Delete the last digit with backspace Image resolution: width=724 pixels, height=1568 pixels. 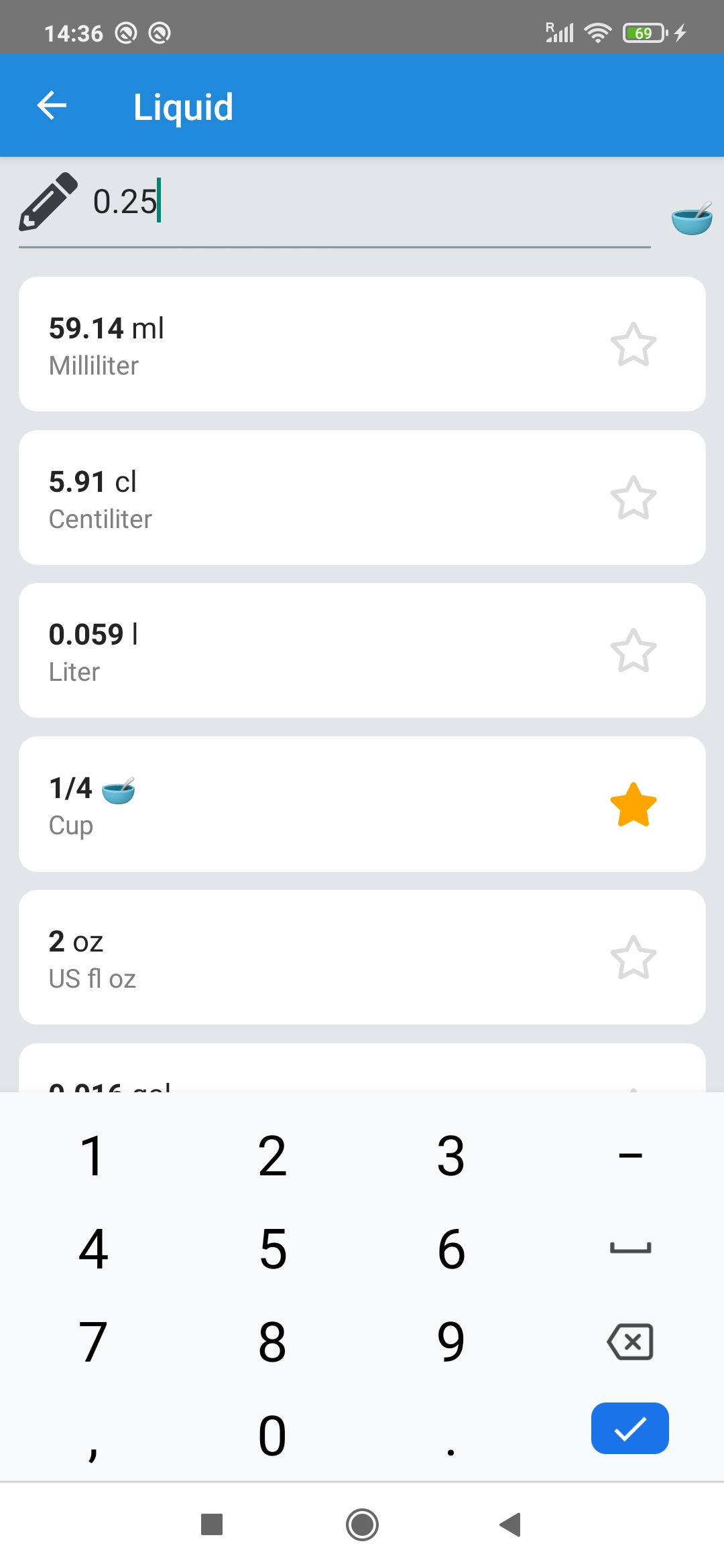pyautogui.click(x=630, y=1342)
